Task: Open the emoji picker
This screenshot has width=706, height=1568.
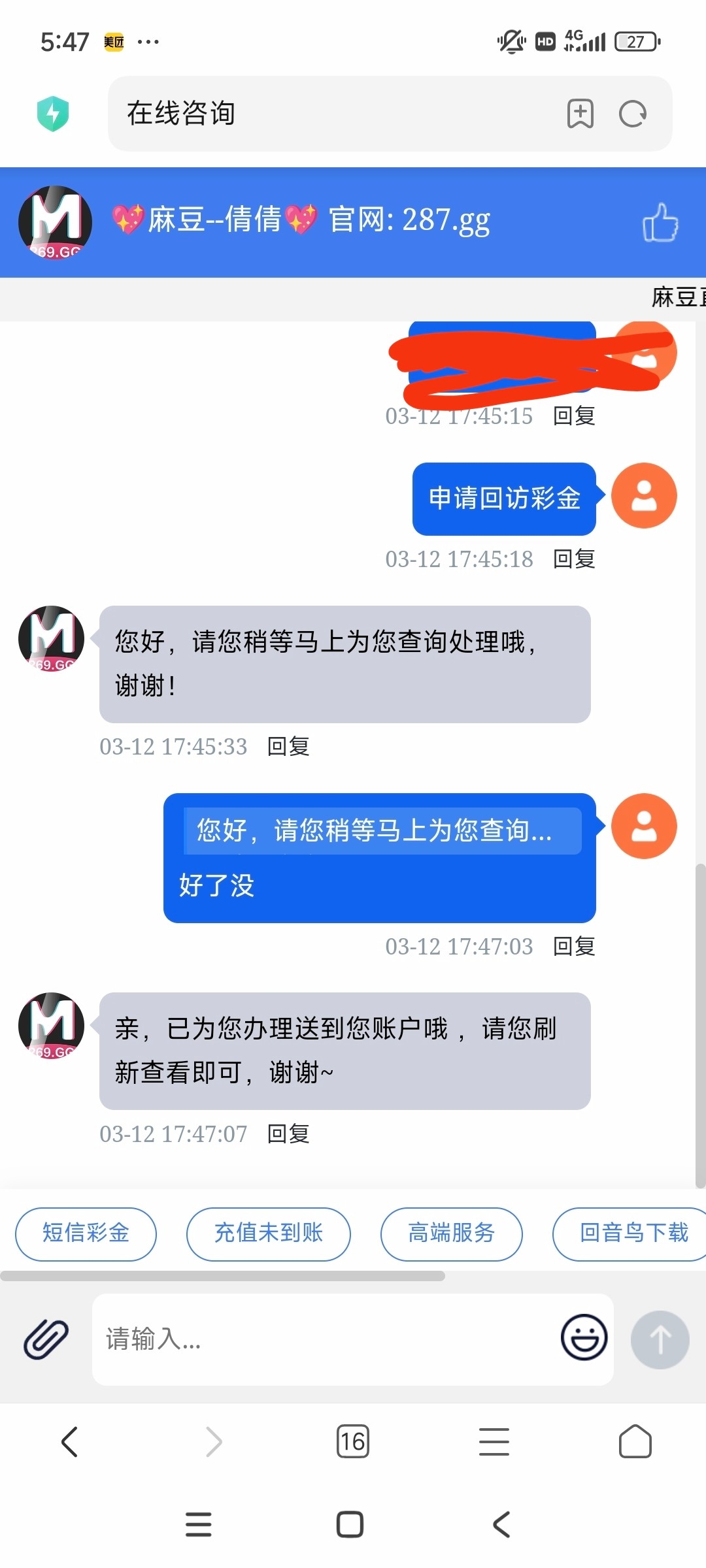Action: click(x=584, y=1337)
